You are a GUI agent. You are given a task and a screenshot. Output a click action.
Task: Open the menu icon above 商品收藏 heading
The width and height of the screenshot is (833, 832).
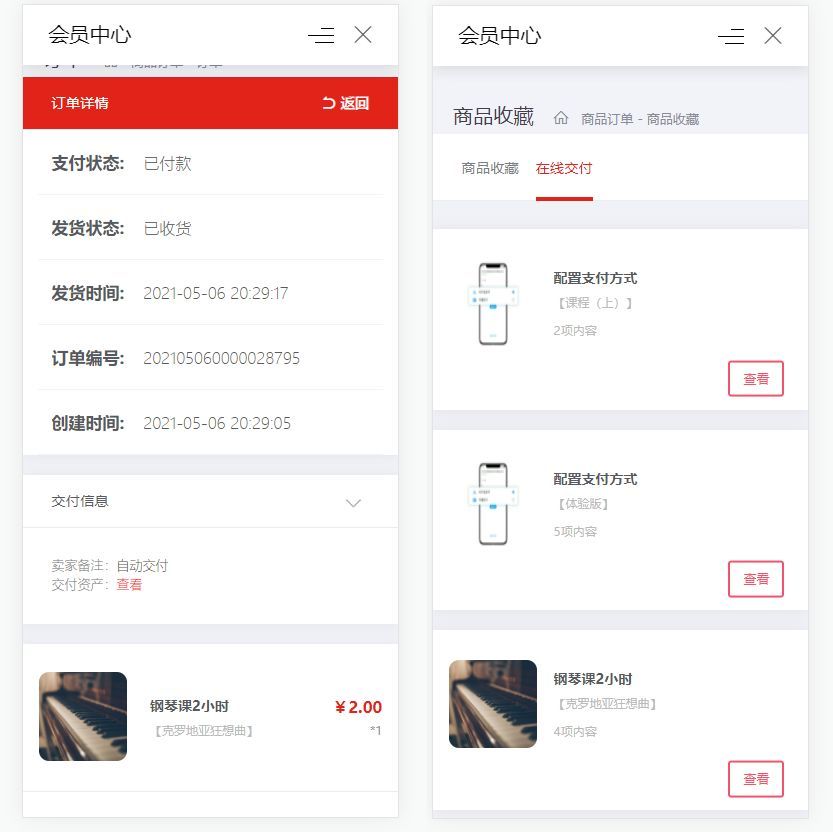click(731, 37)
